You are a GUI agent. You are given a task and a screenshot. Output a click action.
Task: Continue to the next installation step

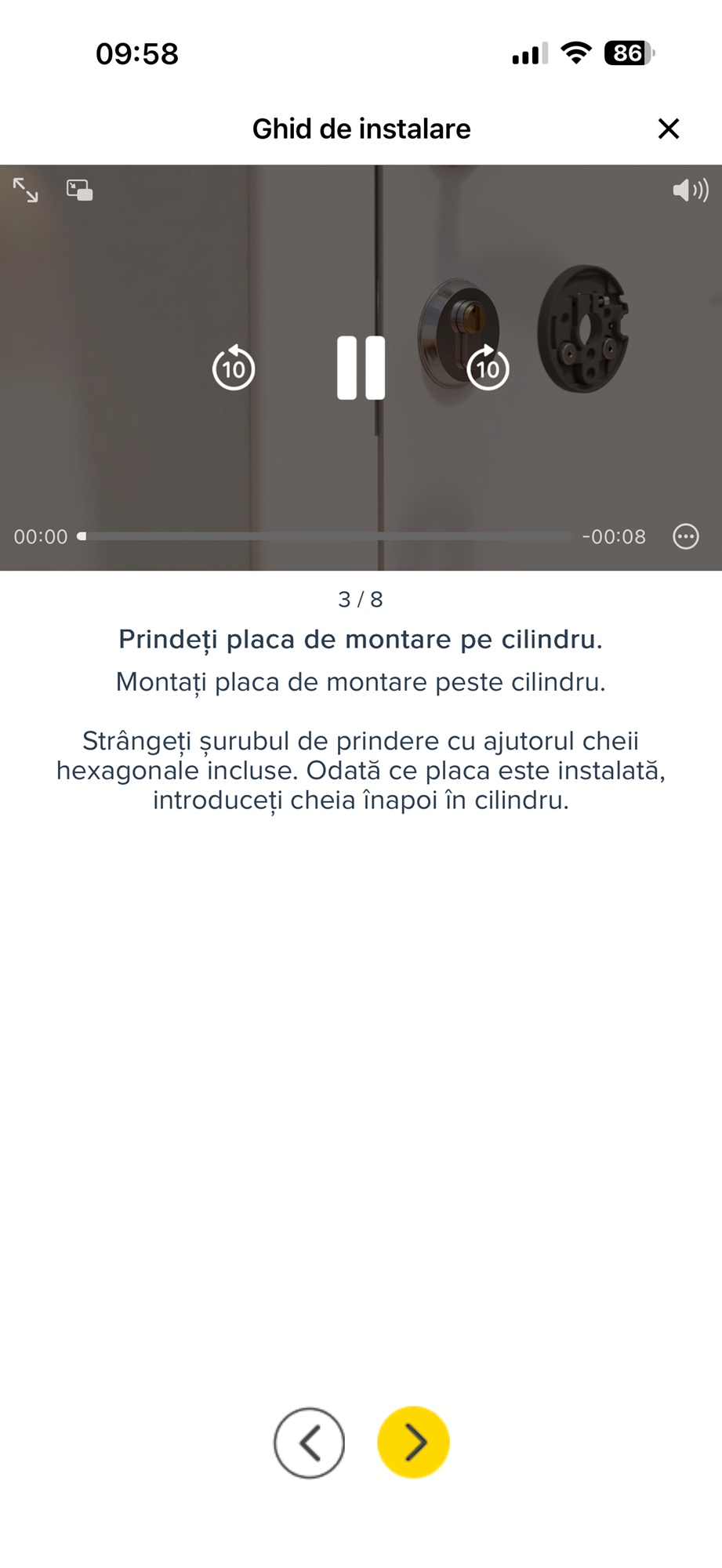[x=413, y=1443]
